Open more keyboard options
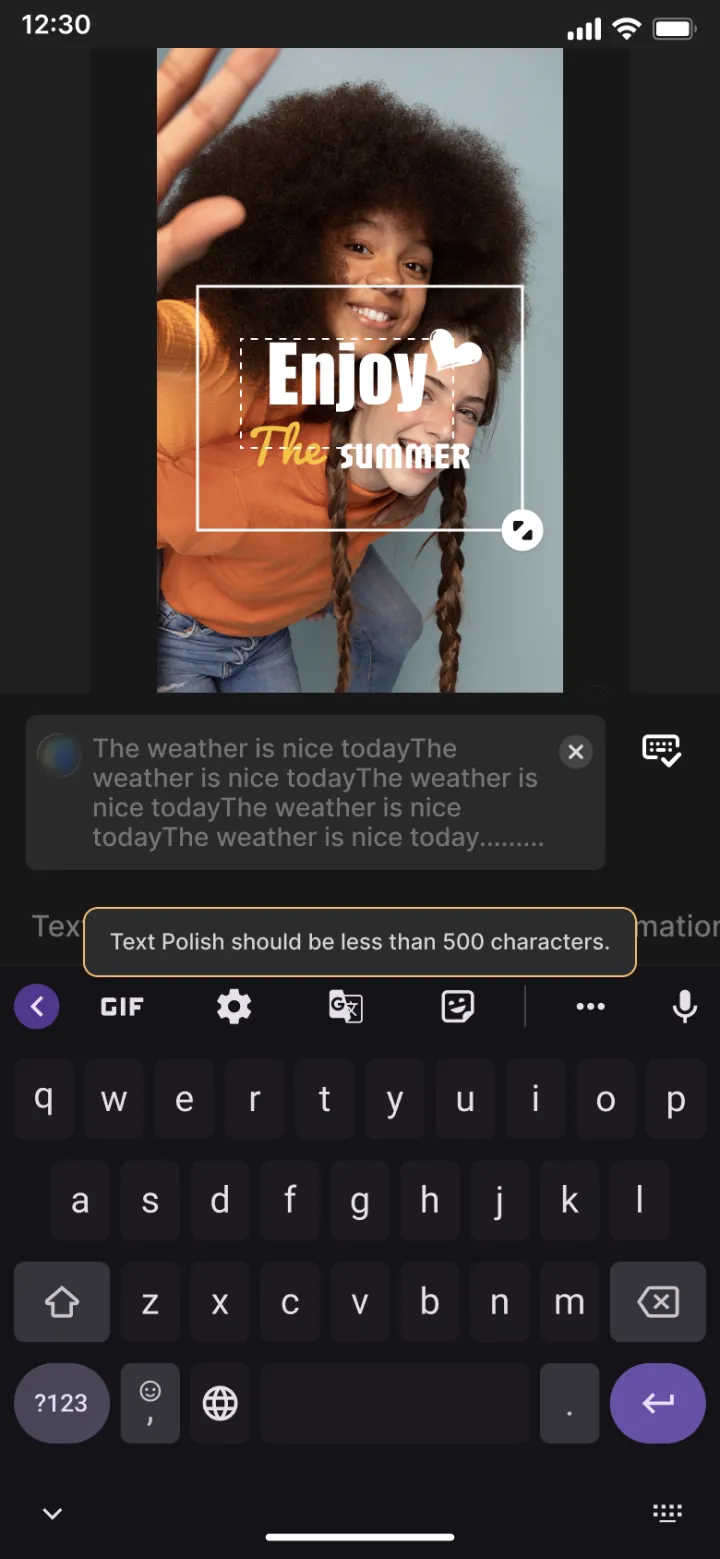Screen dimensions: 720x1559 tap(590, 1007)
